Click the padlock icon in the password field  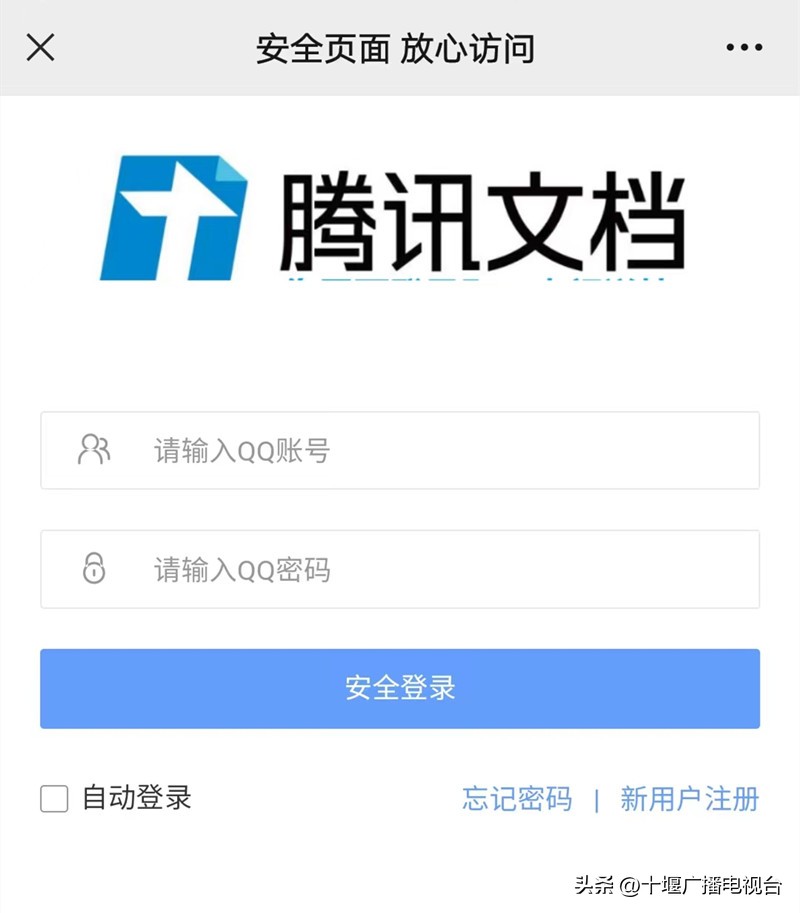[x=92, y=570]
